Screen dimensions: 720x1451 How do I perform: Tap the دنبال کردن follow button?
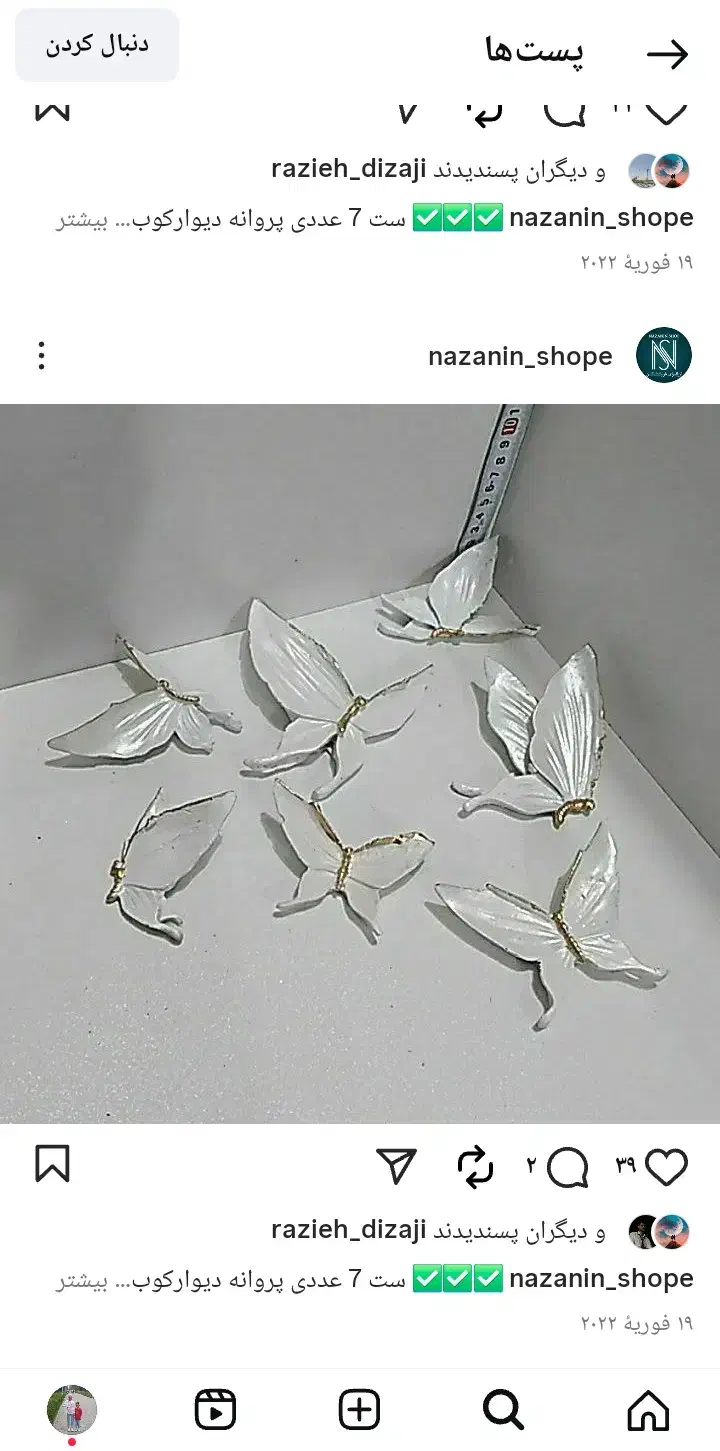pyautogui.click(x=97, y=45)
